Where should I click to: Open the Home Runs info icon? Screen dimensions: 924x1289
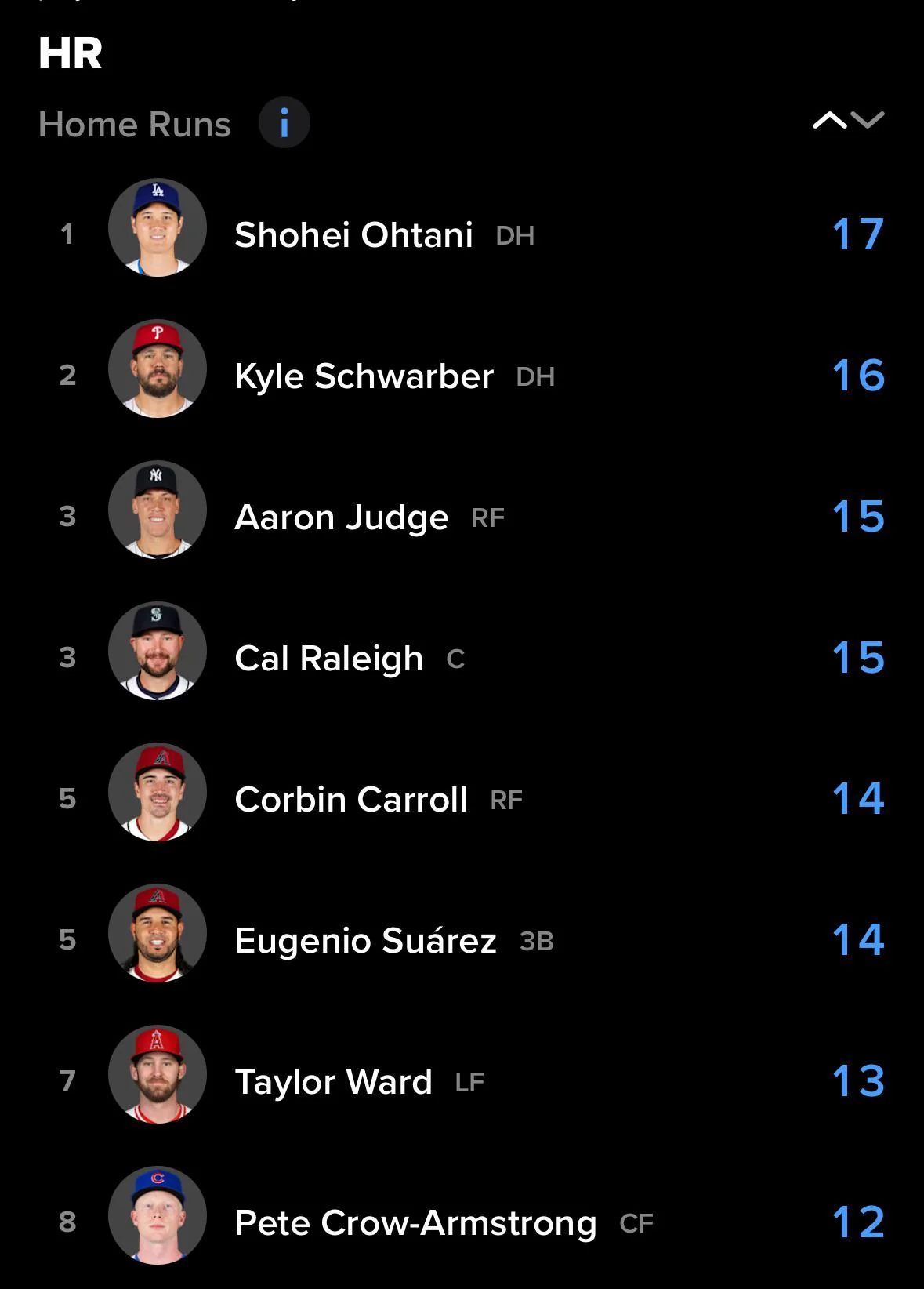point(284,123)
